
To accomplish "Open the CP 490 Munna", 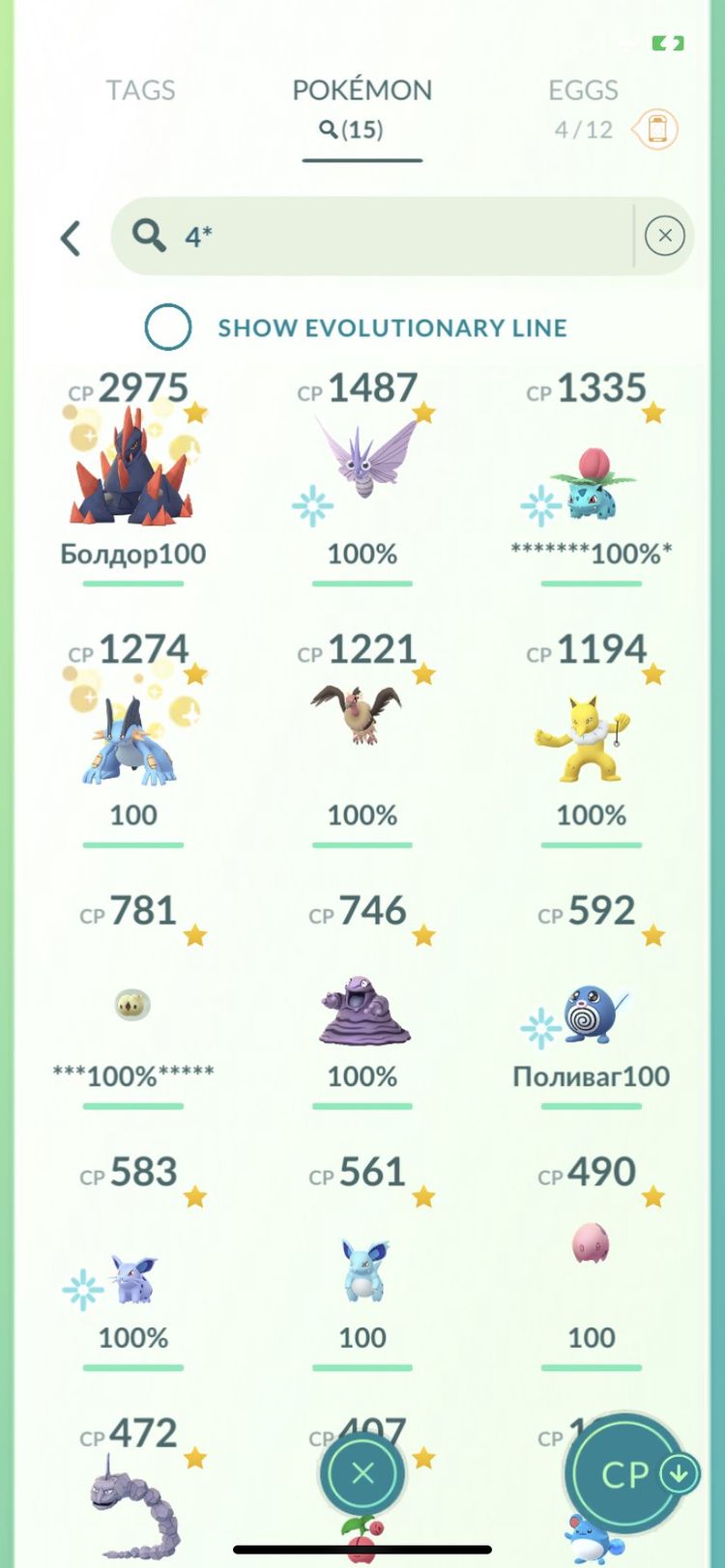I will (x=592, y=1246).
